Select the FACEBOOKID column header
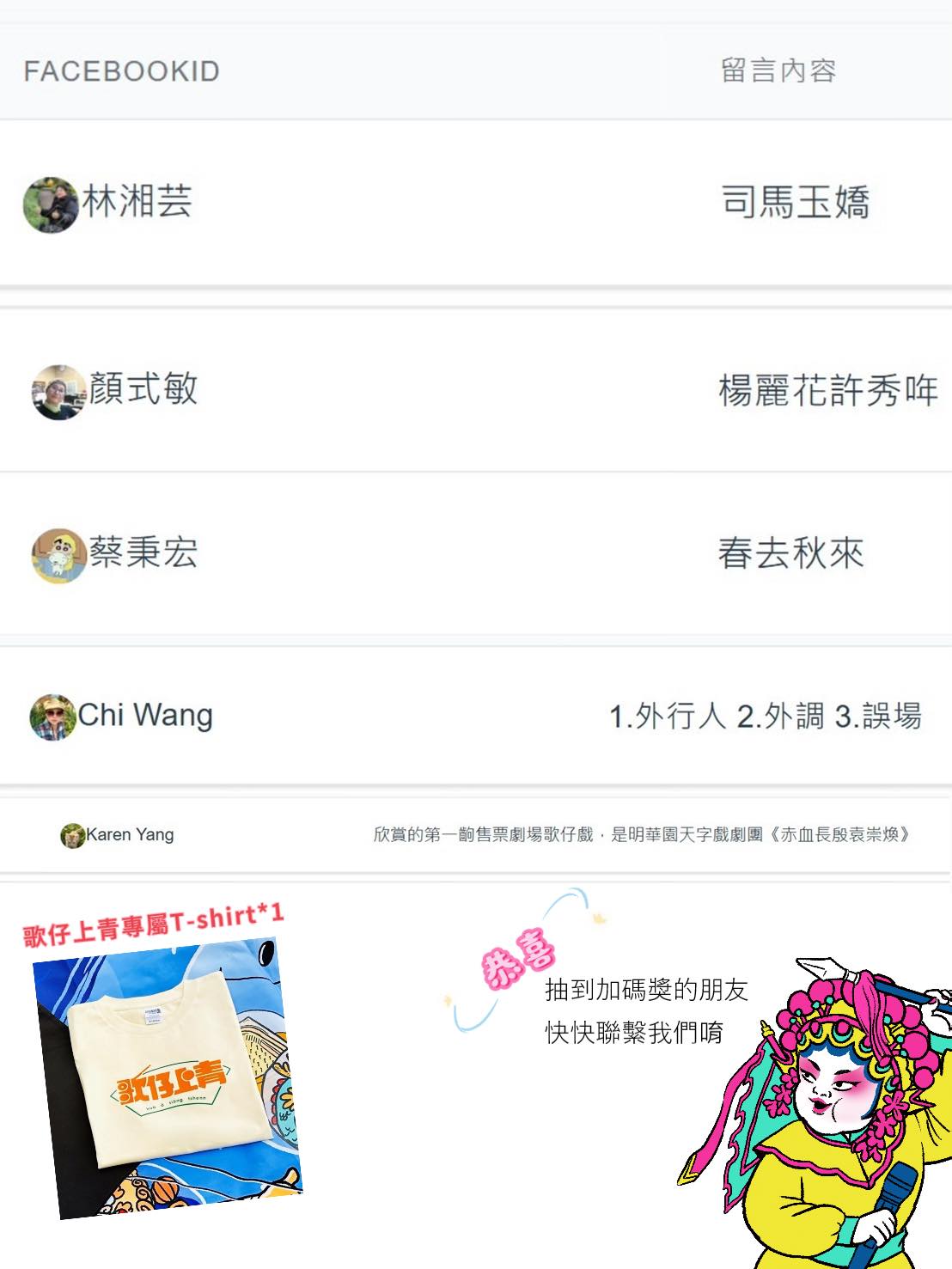The image size is (952, 1269). [x=125, y=72]
